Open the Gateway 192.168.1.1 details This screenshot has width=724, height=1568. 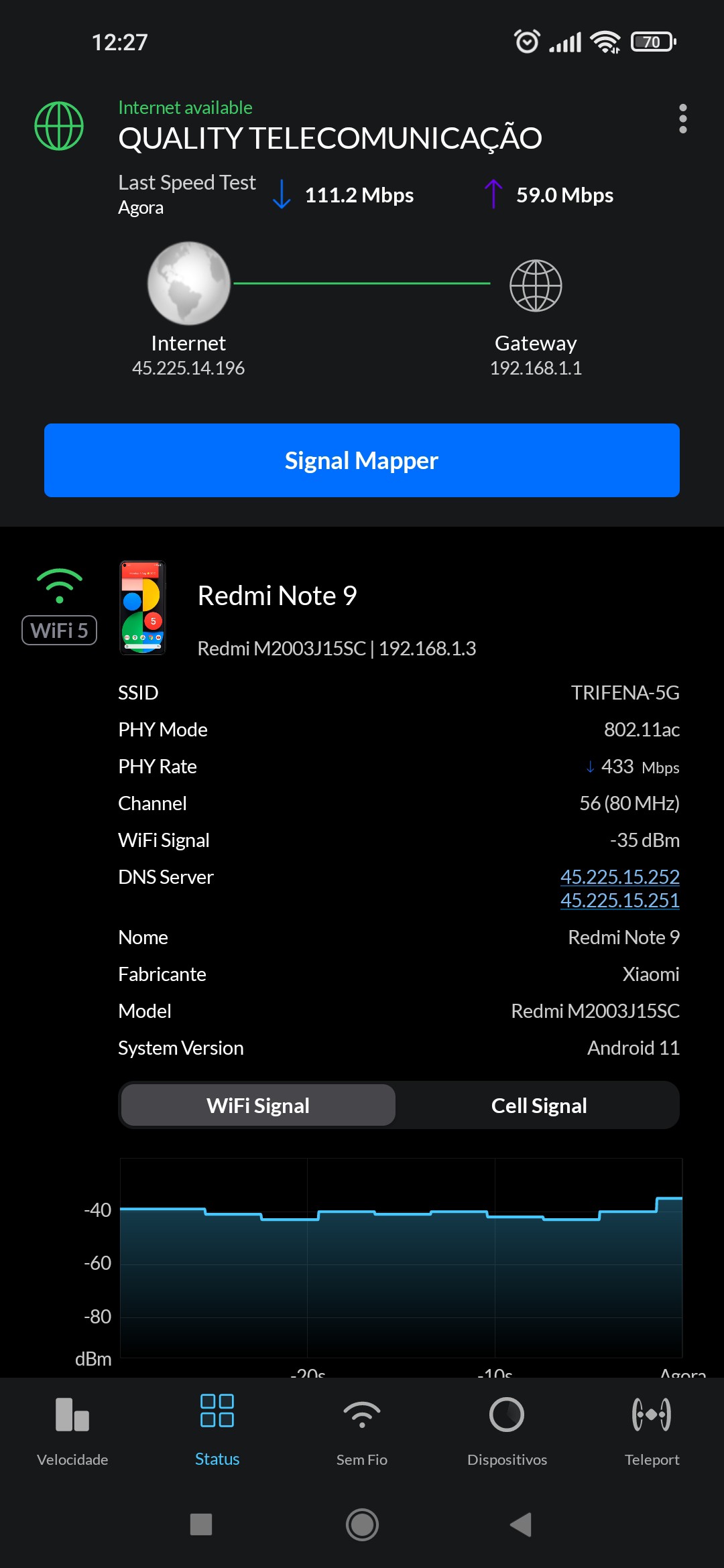pyautogui.click(x=536, y=287)
